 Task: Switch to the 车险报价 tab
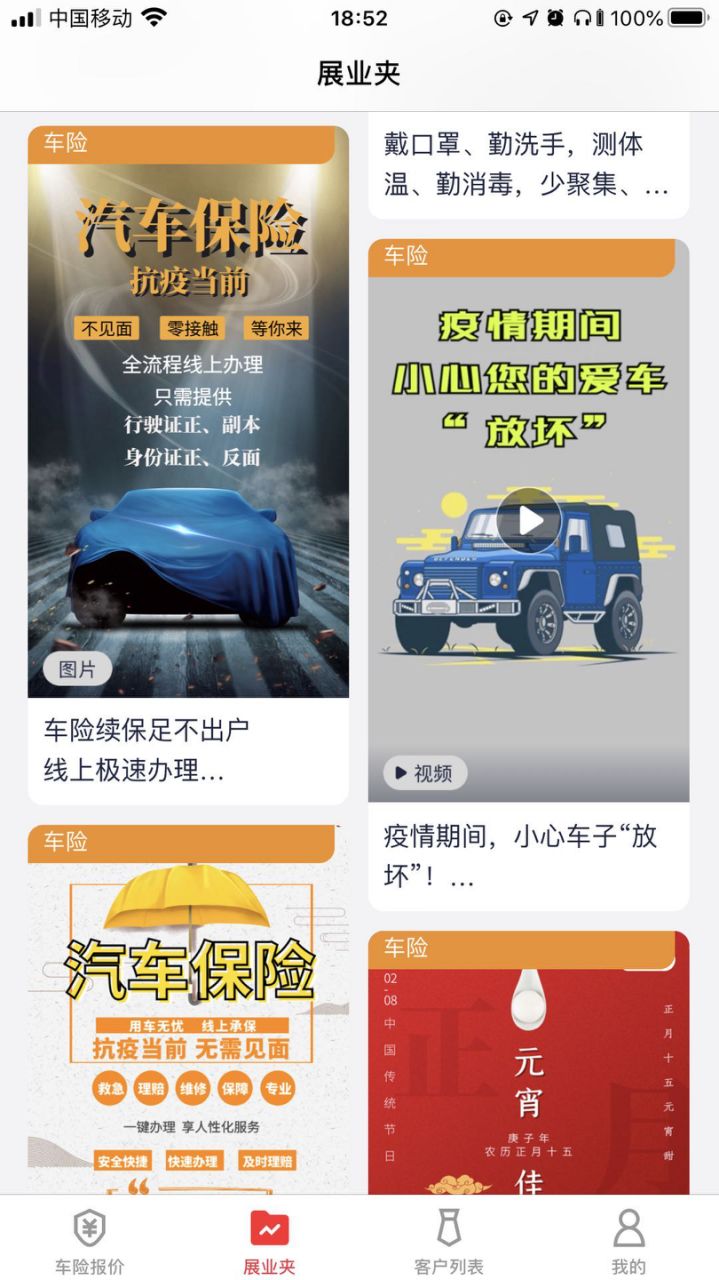(89, 1240)
